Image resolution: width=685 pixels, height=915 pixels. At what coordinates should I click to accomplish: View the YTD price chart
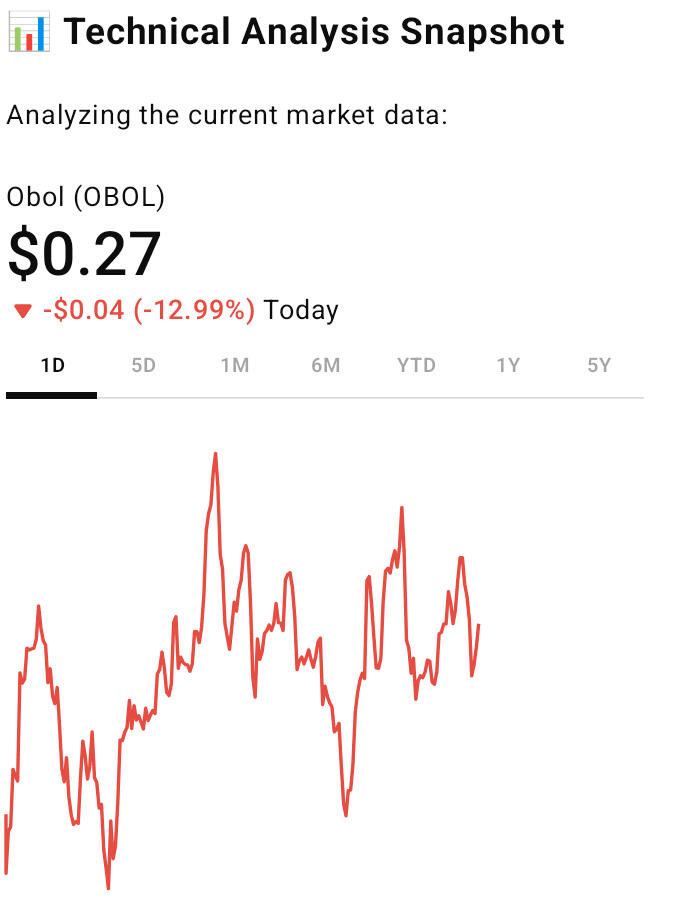[416, 366]
